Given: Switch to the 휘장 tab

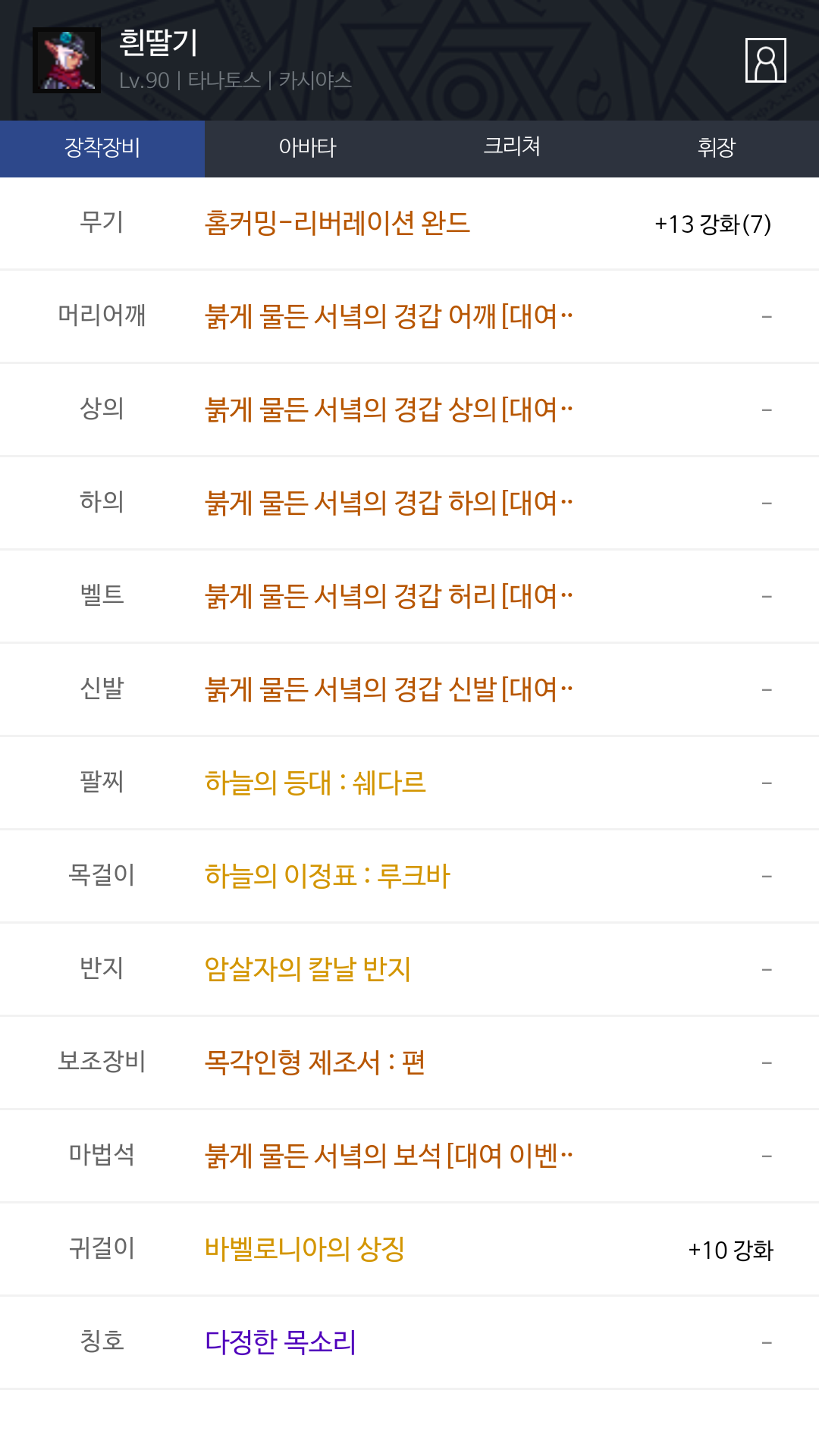Looking at the screenshot, I should 717,148.
